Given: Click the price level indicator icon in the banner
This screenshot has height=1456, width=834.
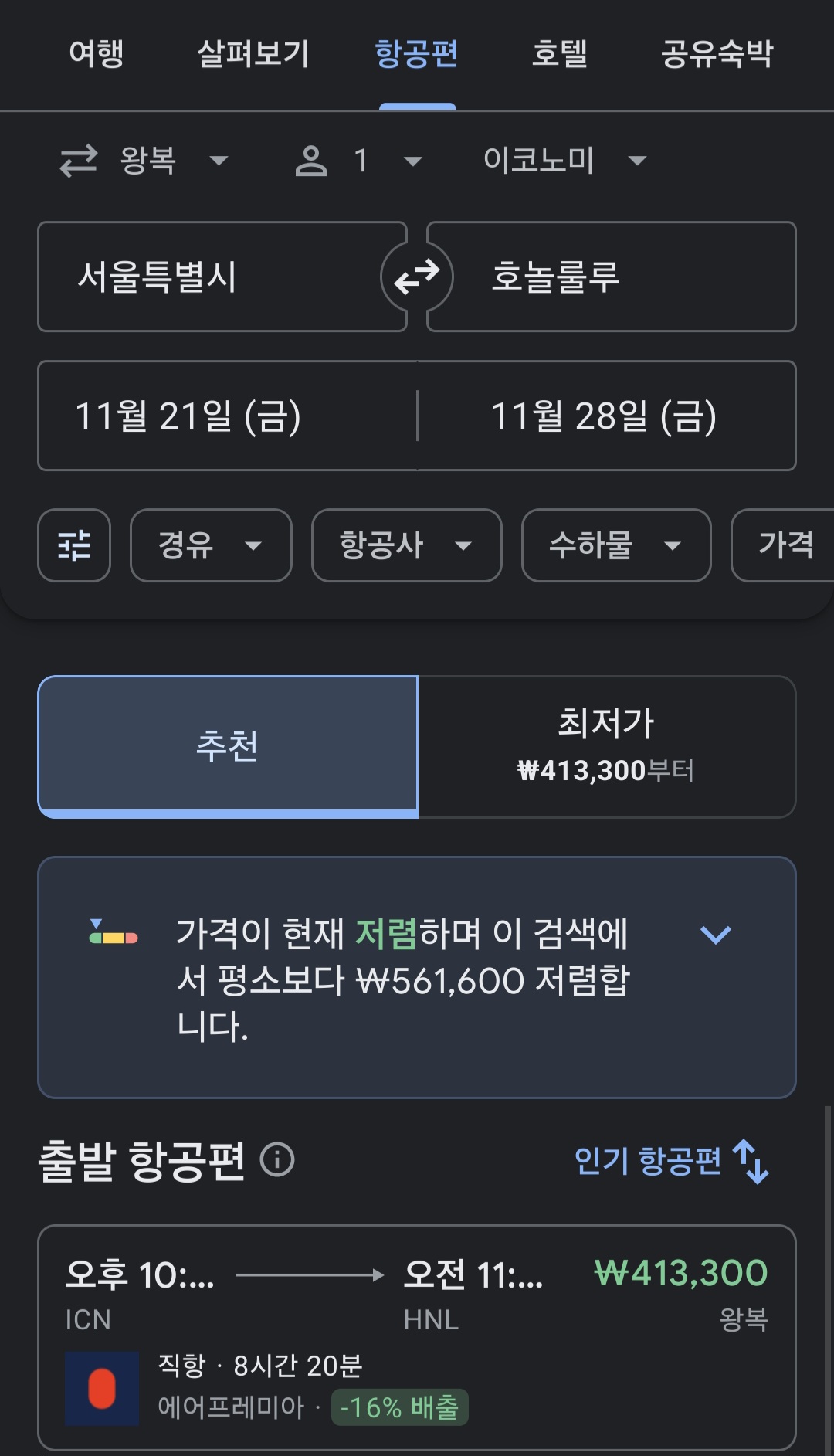Looking at the screenshot, I should 114,935.
